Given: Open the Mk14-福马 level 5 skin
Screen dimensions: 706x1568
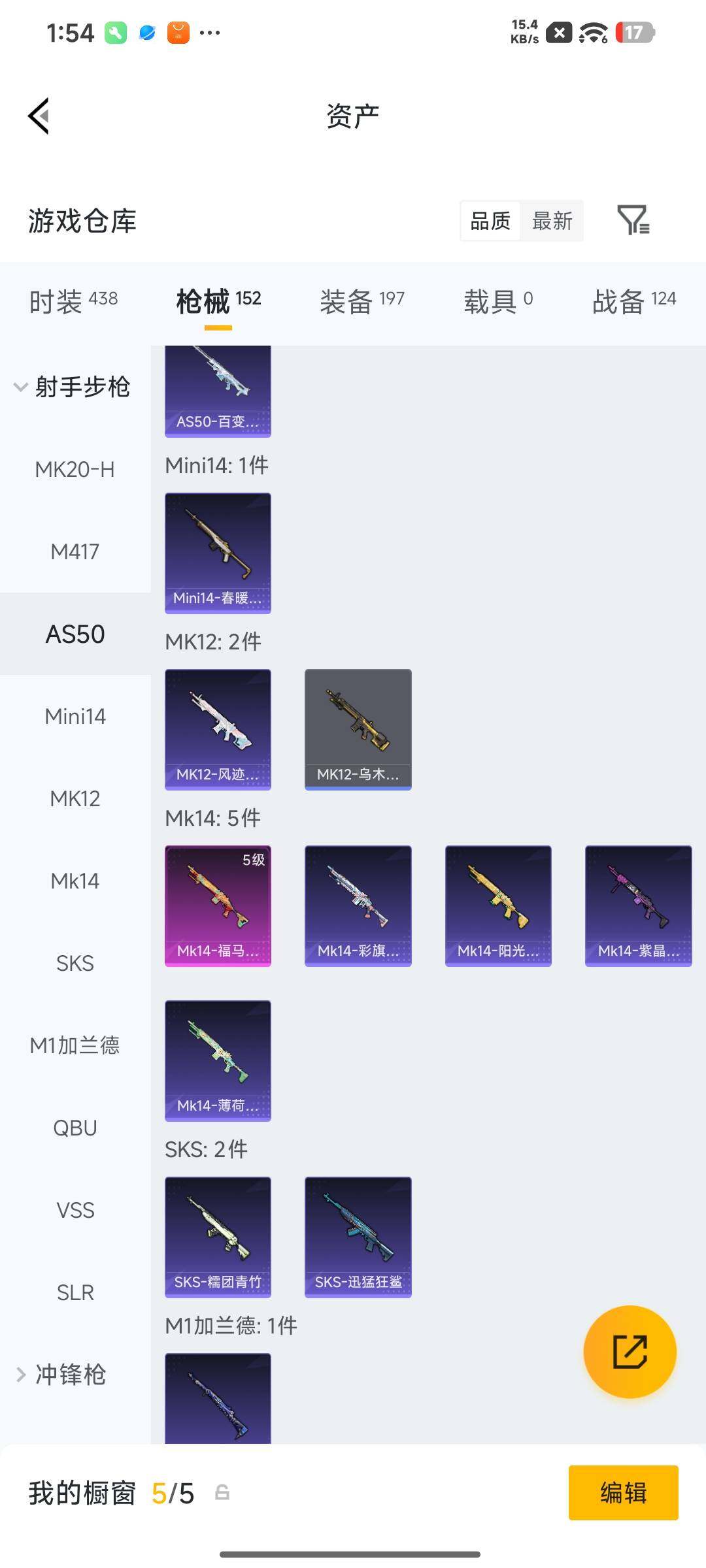Looking at the screenshot, I should pyautogui.click(x=218, y=906).
